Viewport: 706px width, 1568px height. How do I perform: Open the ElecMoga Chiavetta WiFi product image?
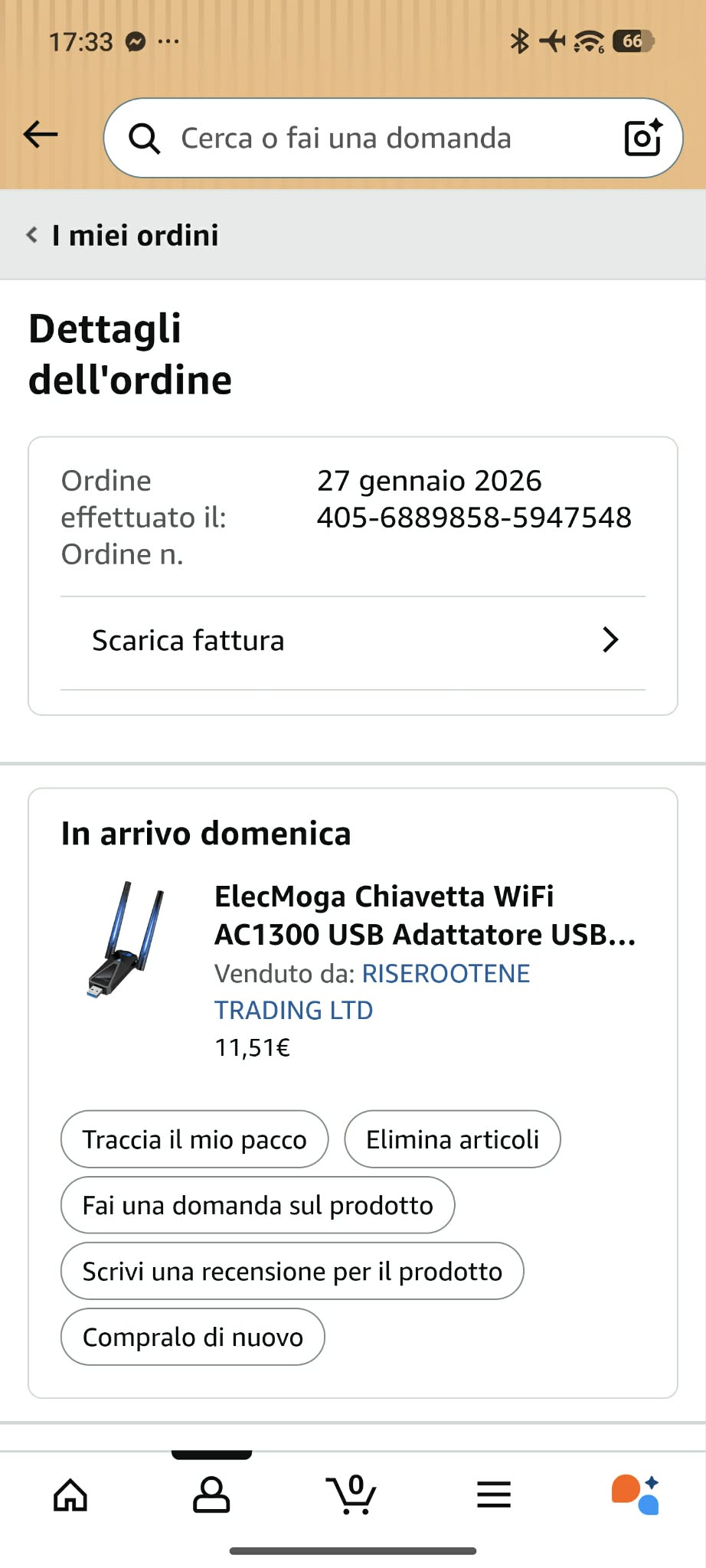[x=125, y=939]
